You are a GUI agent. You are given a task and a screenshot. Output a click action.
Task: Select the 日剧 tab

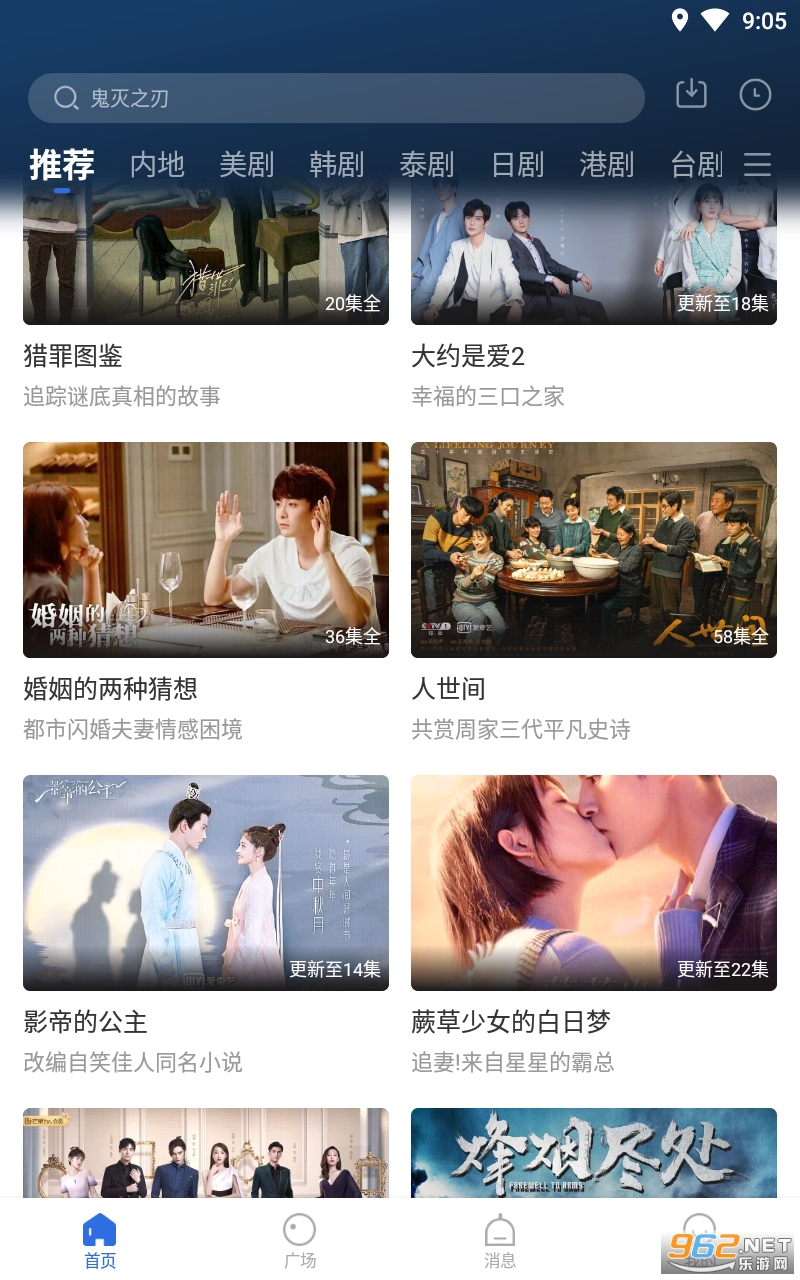[x=517, y=164]
